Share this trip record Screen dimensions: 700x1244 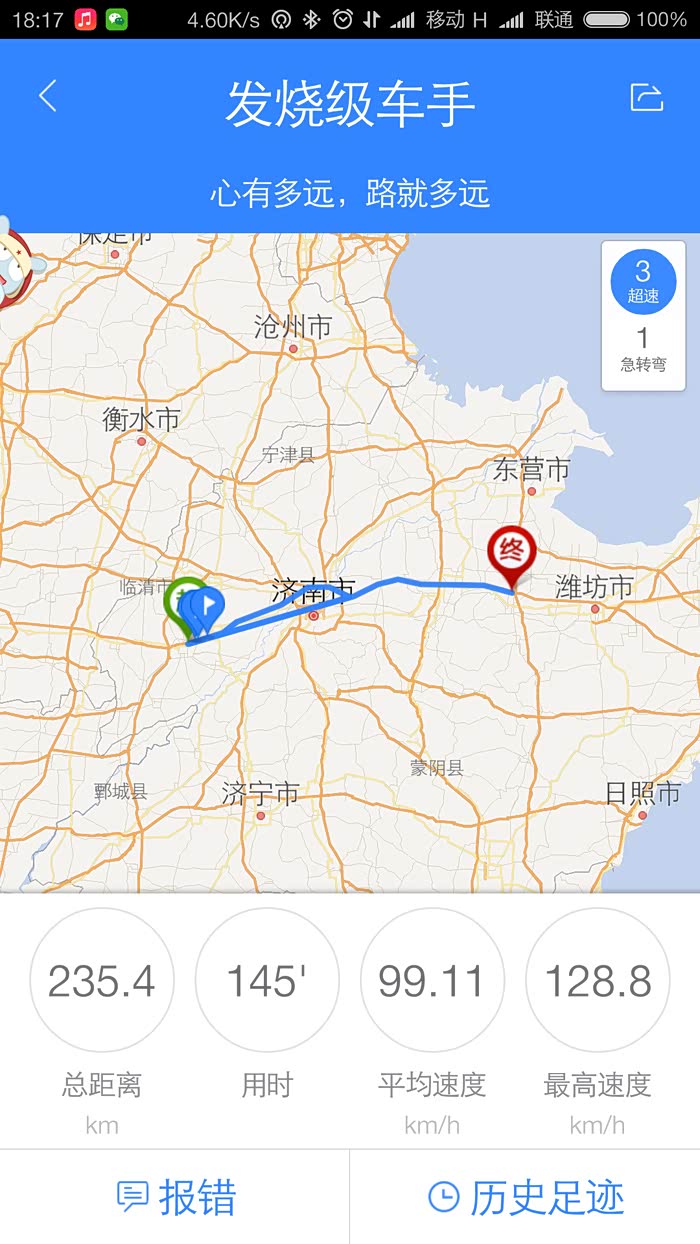[646, 97]
